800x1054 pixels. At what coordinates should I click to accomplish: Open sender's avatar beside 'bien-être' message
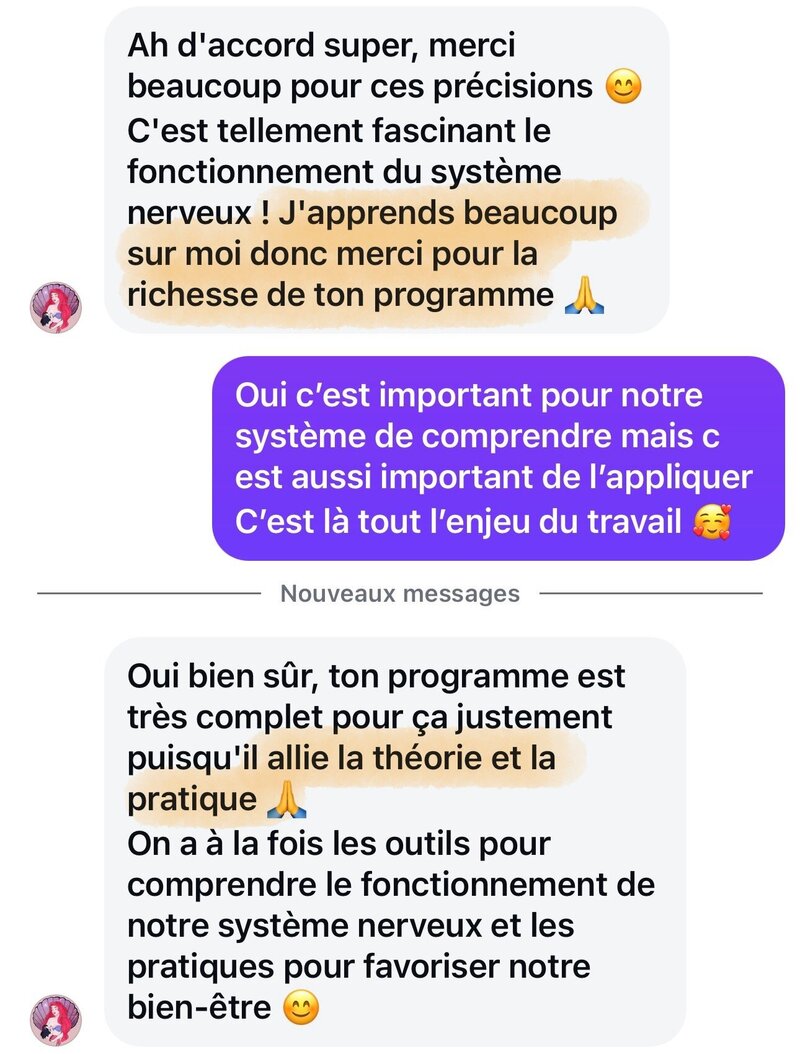coord(56,1019)
